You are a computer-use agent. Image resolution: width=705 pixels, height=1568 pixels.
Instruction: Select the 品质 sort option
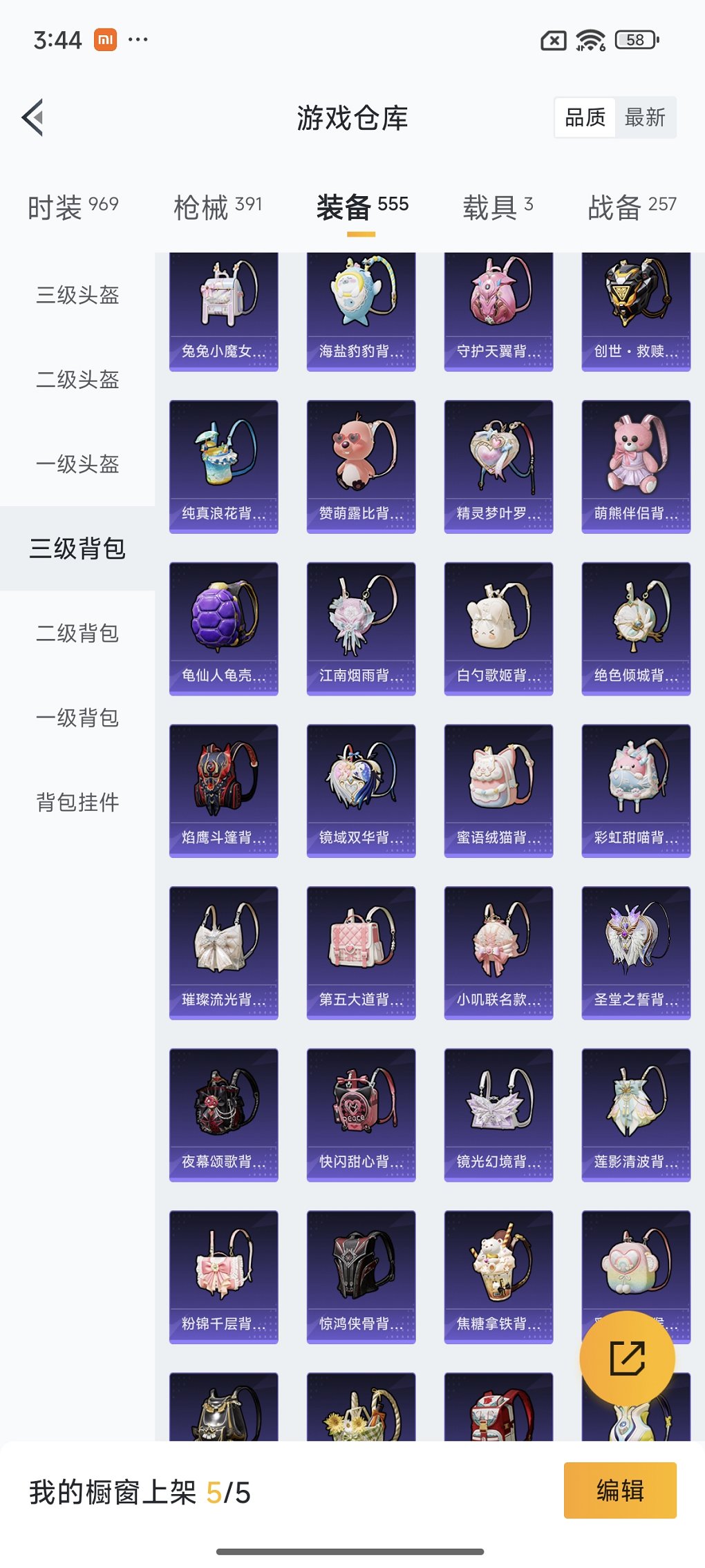585,117
